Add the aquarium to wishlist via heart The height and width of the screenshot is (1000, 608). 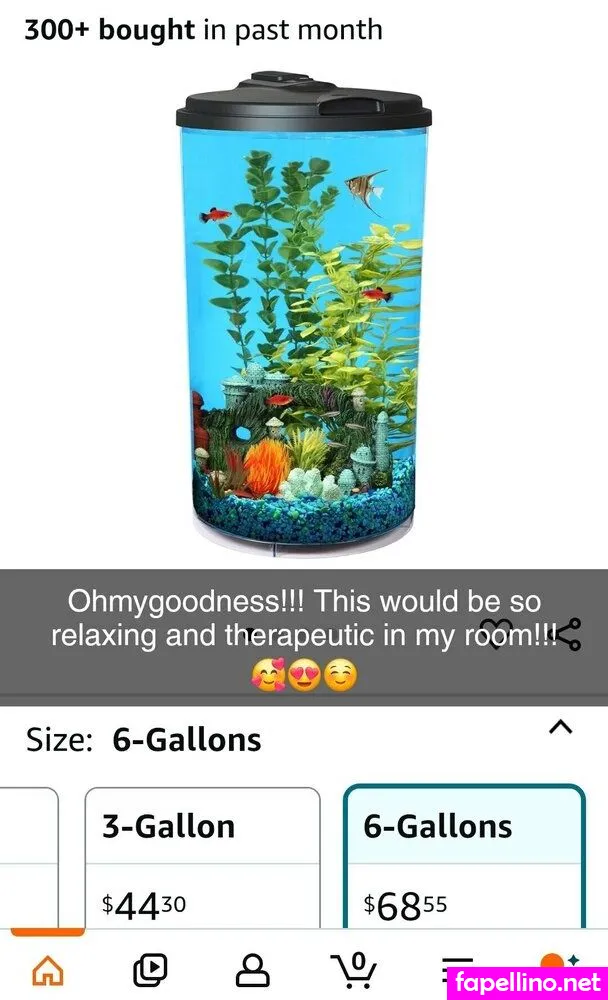(x=496, y=632)
